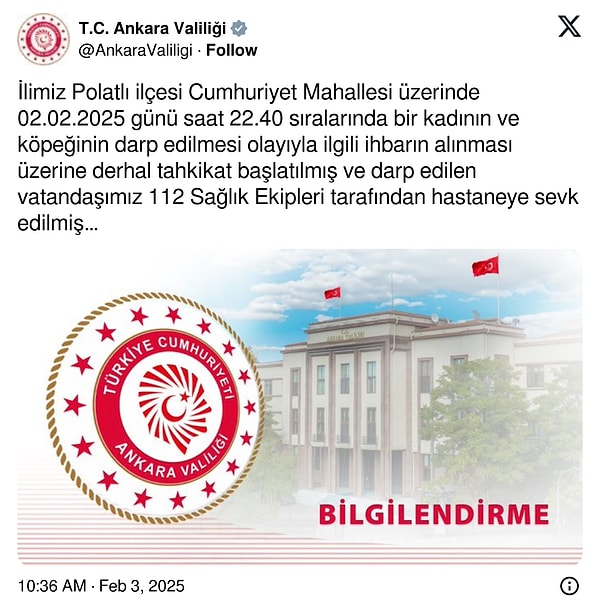The image size is (600, 616).
Task: Open the Bilgilendirme image attachment
Action: (x=299, y=405)
